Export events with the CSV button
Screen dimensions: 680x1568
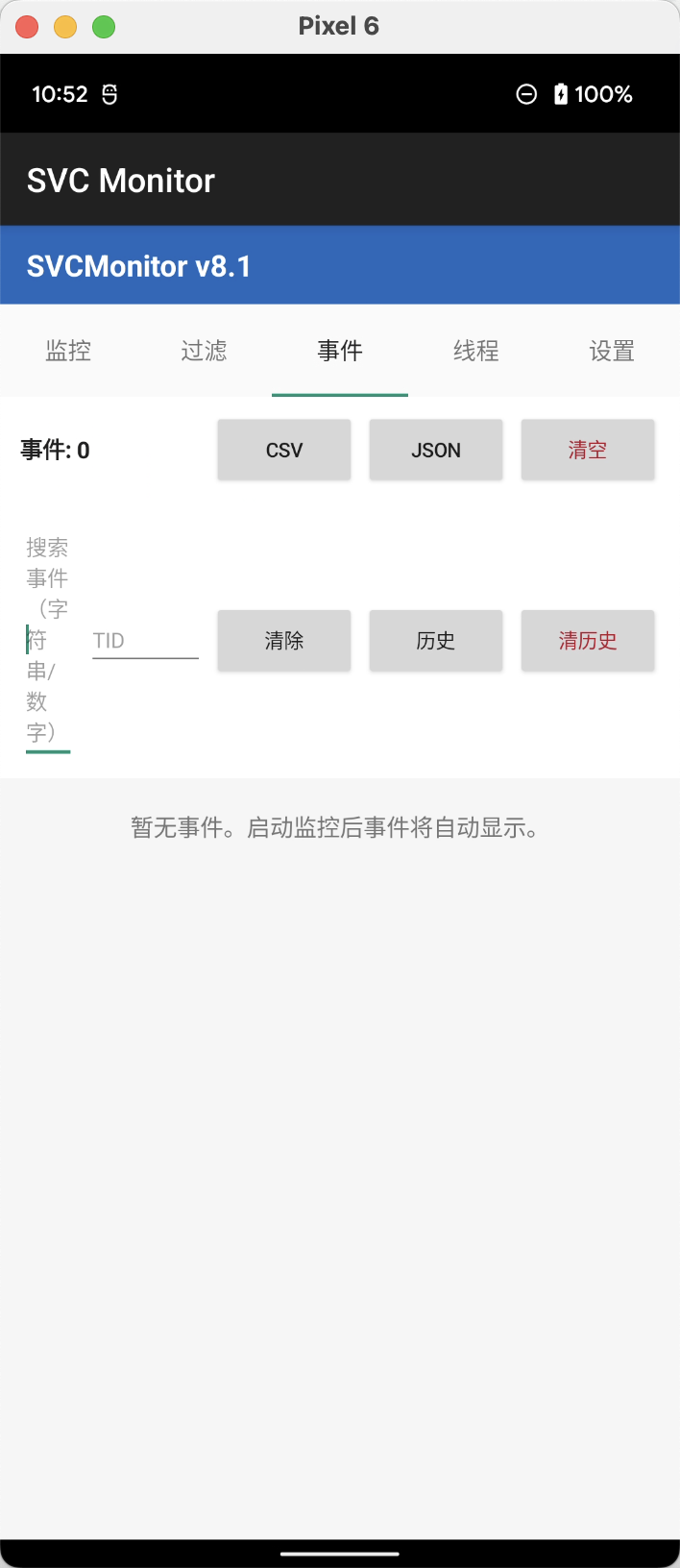(284, 450)
